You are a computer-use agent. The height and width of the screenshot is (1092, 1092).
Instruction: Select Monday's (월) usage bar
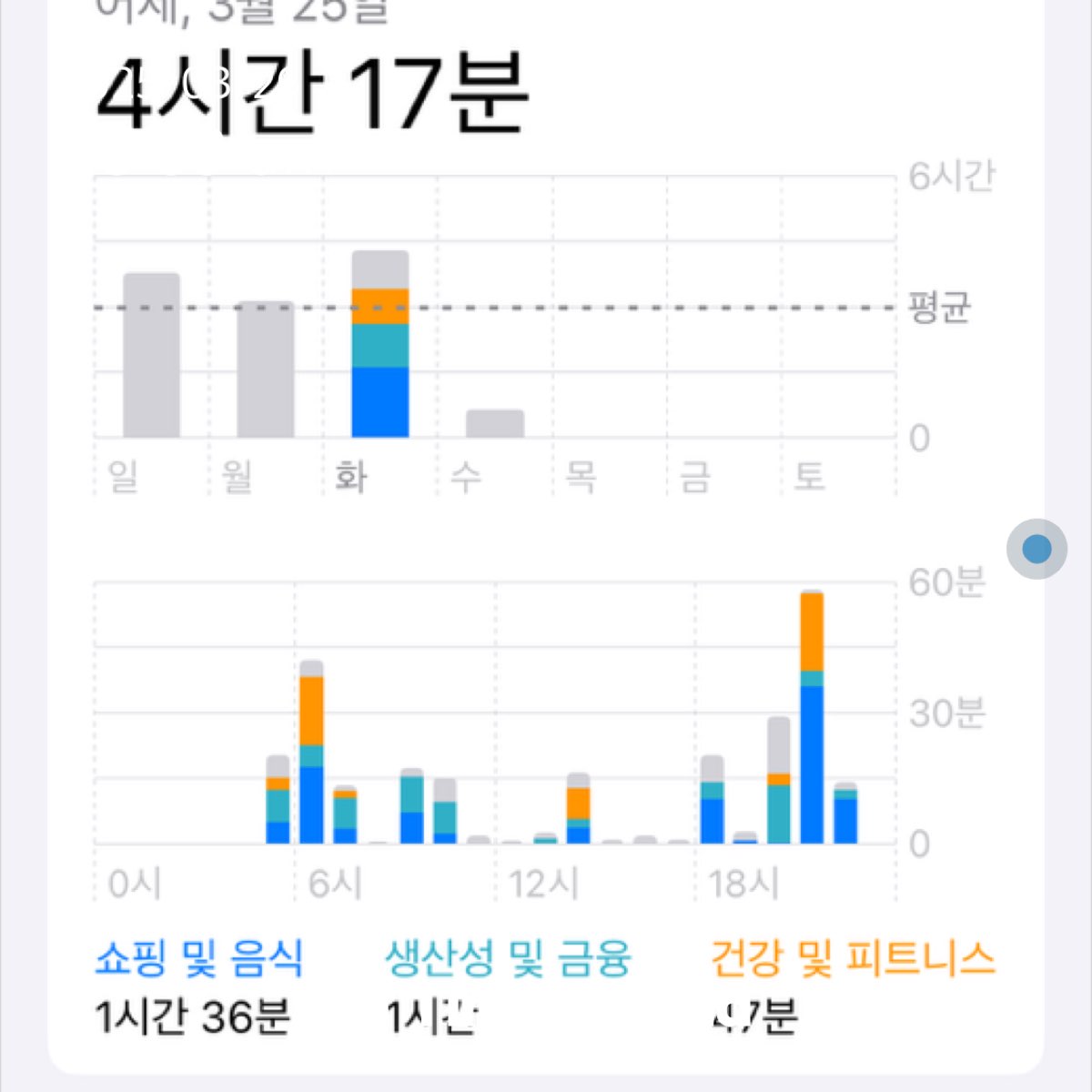(x=266, y=369)
